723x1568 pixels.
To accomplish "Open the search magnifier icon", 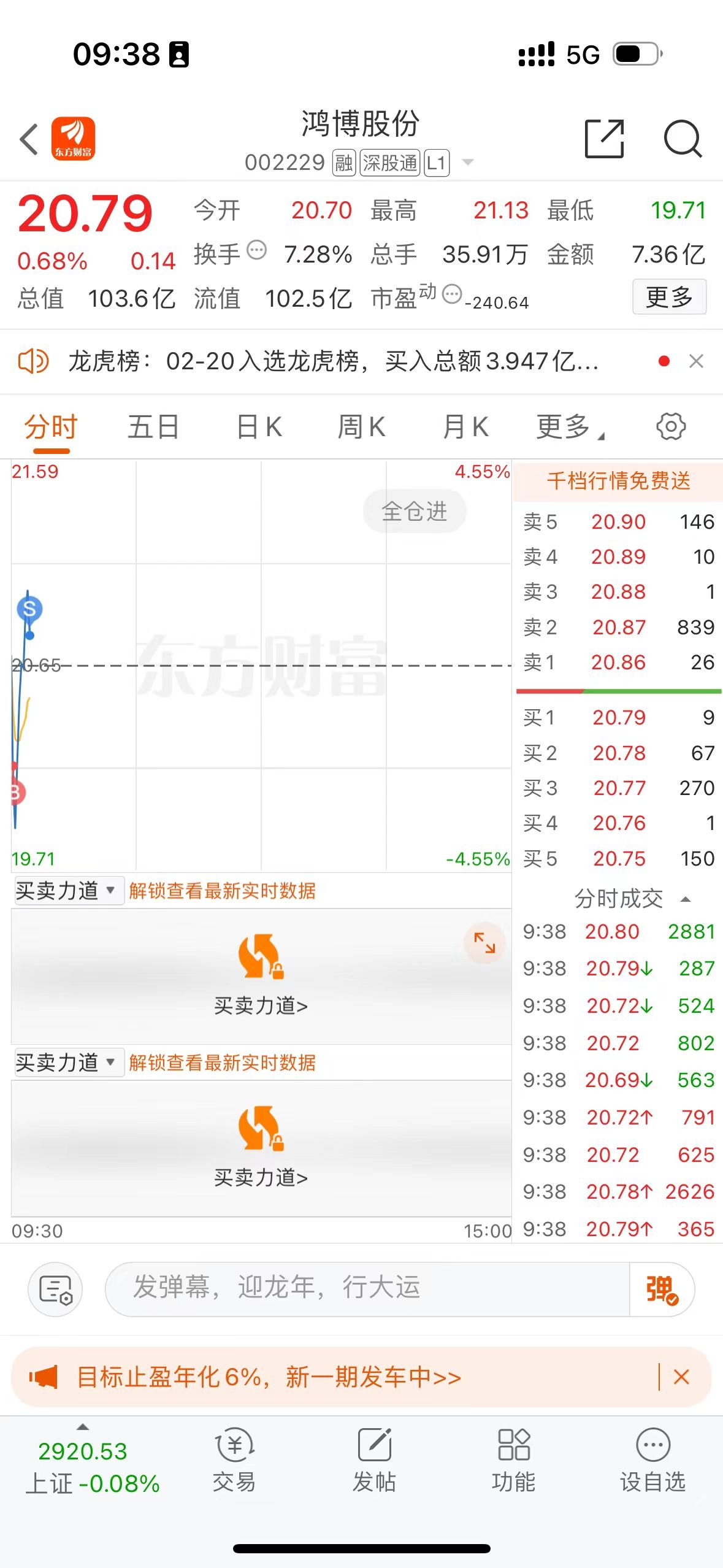I will [683, 139].
